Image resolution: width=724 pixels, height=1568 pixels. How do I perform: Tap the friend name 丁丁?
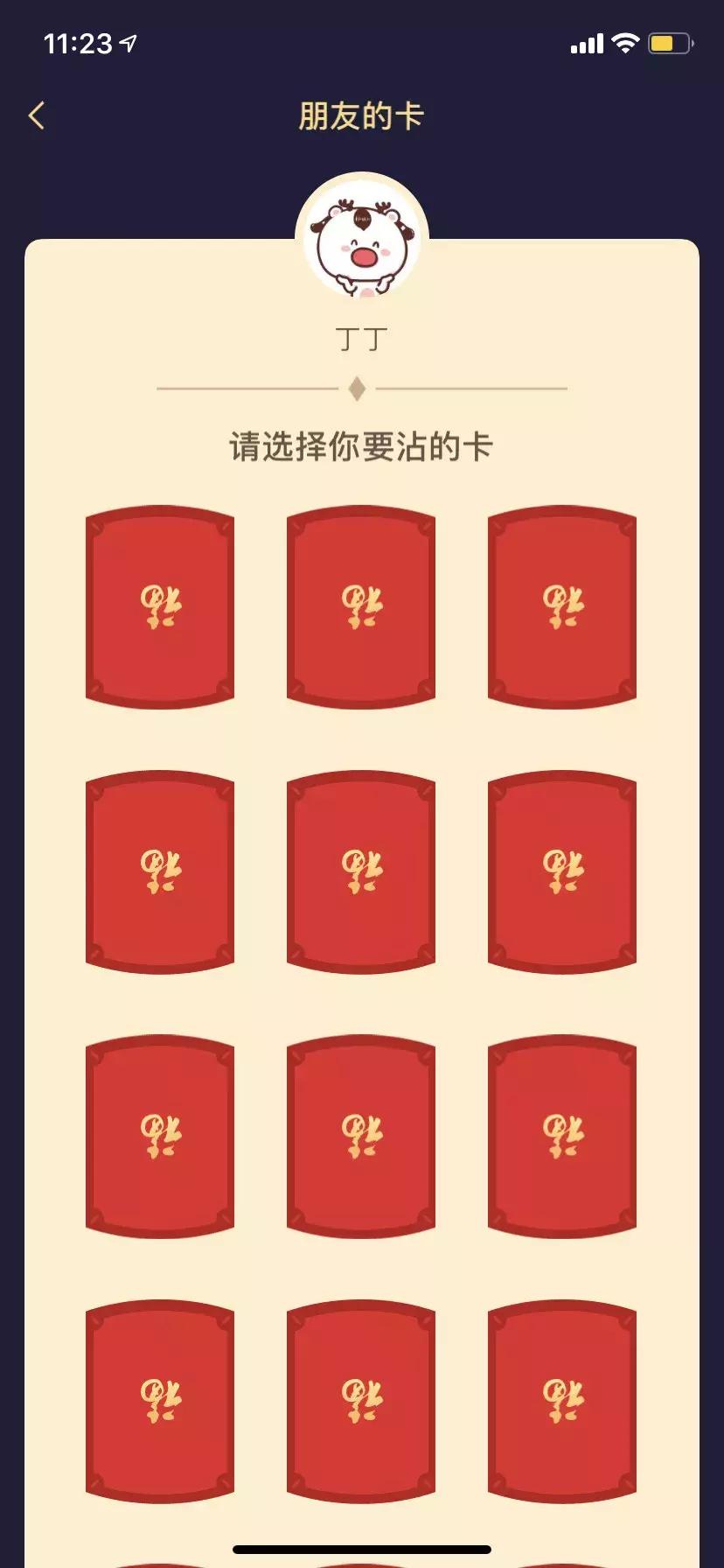coord(362,335)
